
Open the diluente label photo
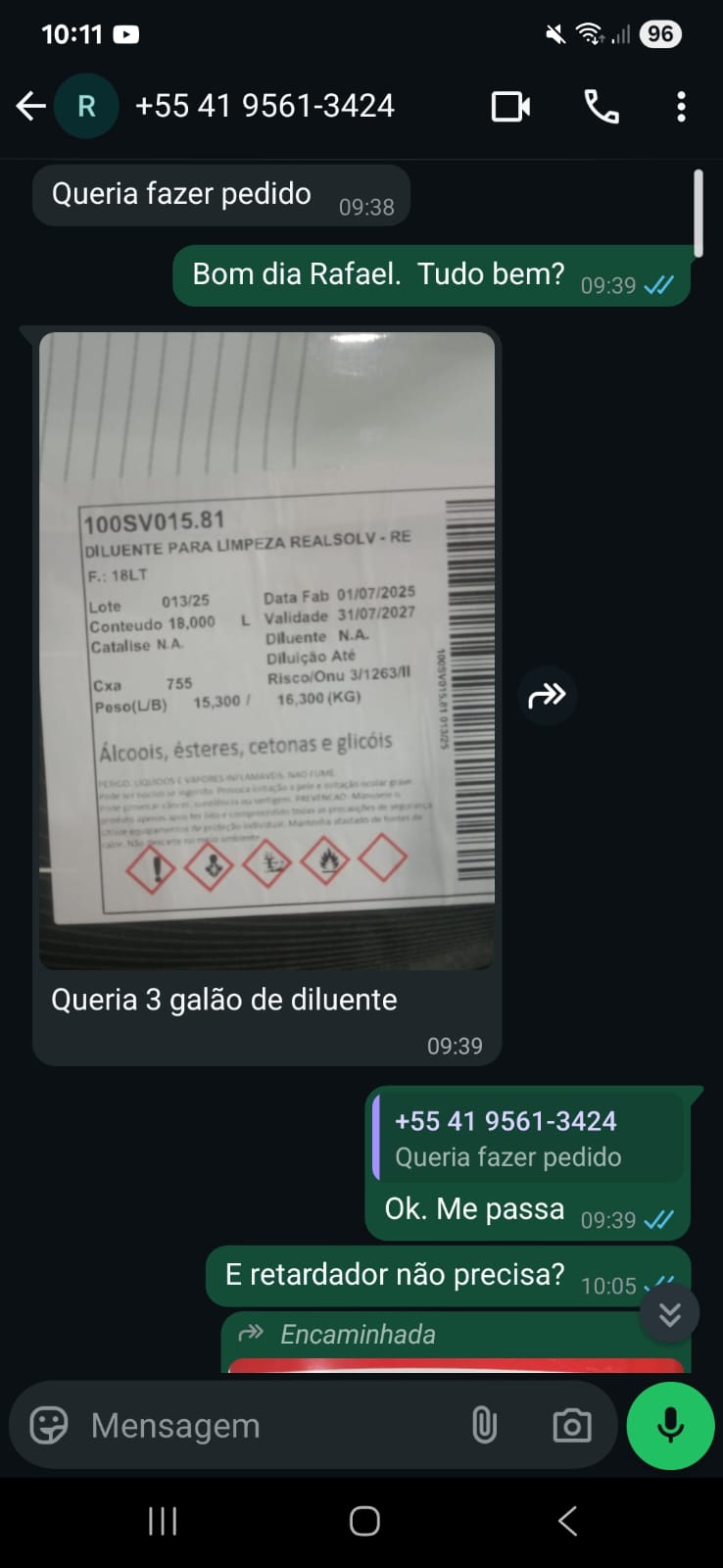pyautogui.click(x=266, y=651)
